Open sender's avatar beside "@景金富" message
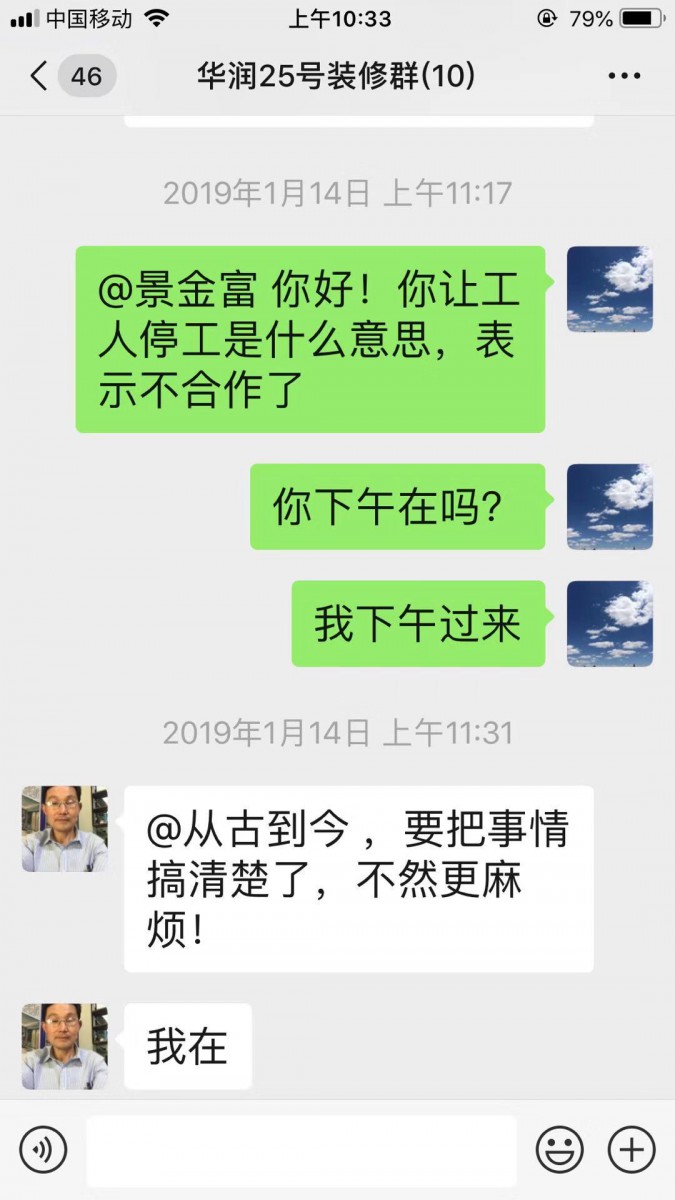Screen dimensions: 675x1200 (x=610, y=289)
